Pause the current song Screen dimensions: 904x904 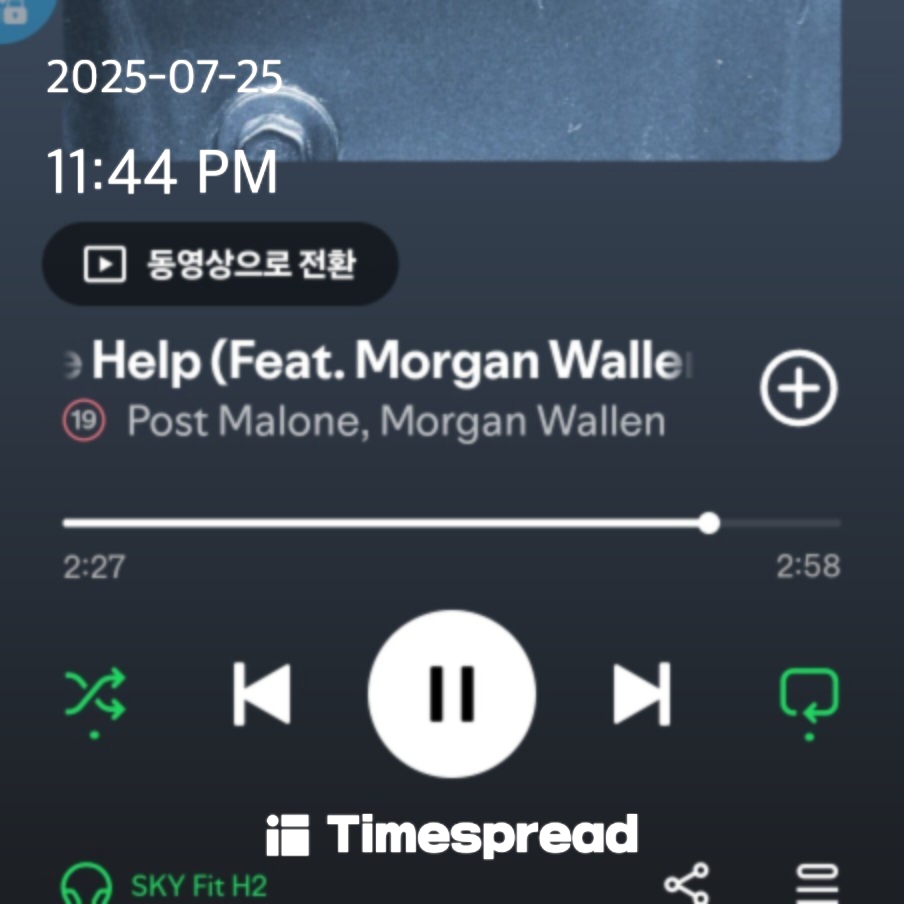452,694
